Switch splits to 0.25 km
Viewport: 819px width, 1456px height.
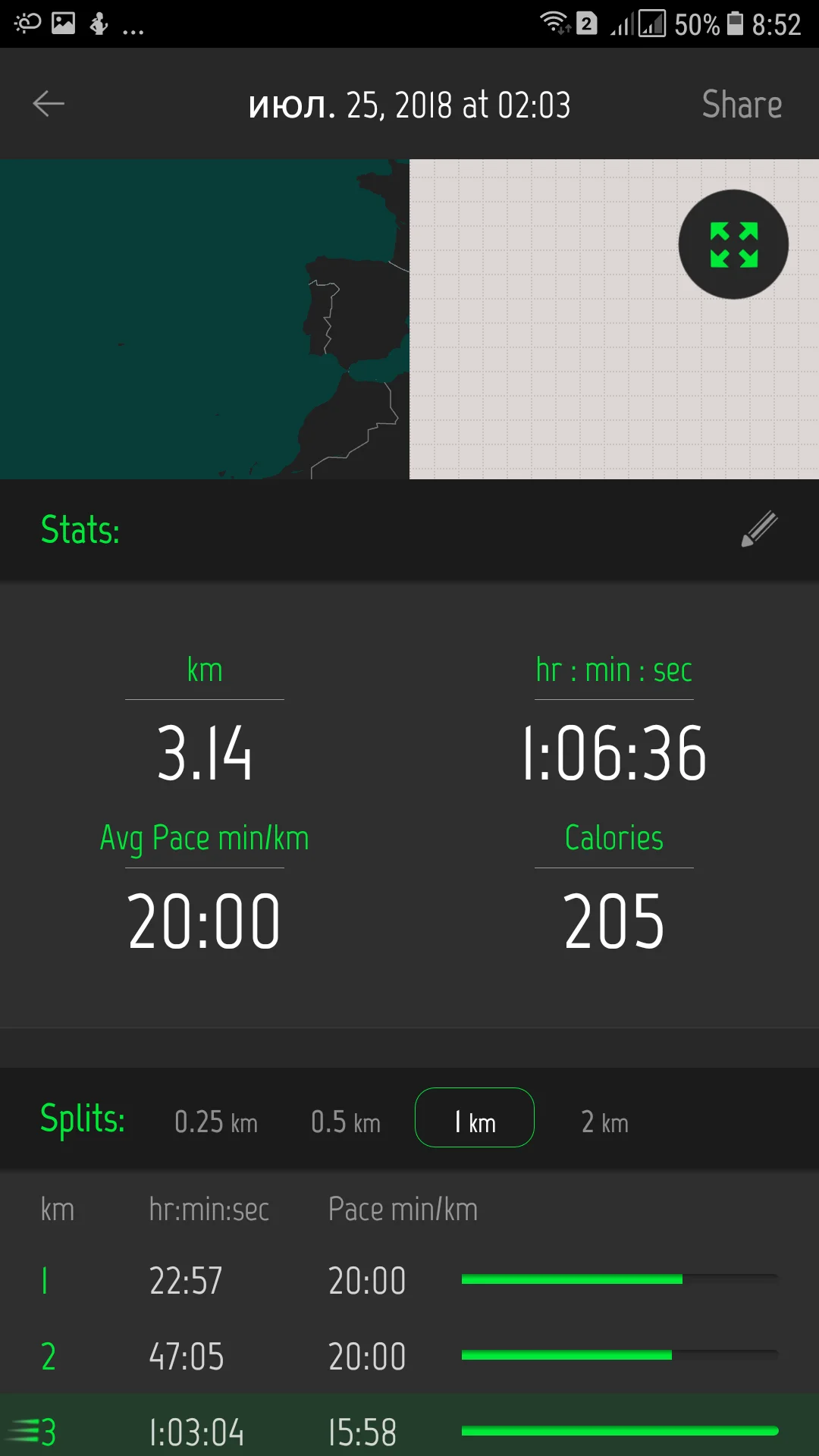tap(216, 1122)
